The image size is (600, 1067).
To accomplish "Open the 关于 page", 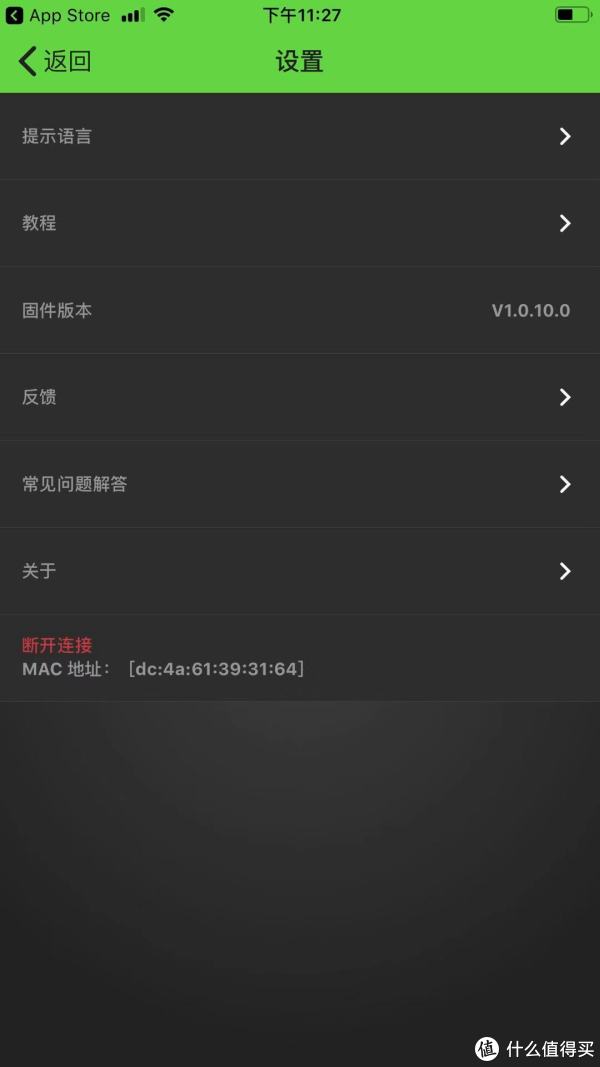I will point(300,572).
